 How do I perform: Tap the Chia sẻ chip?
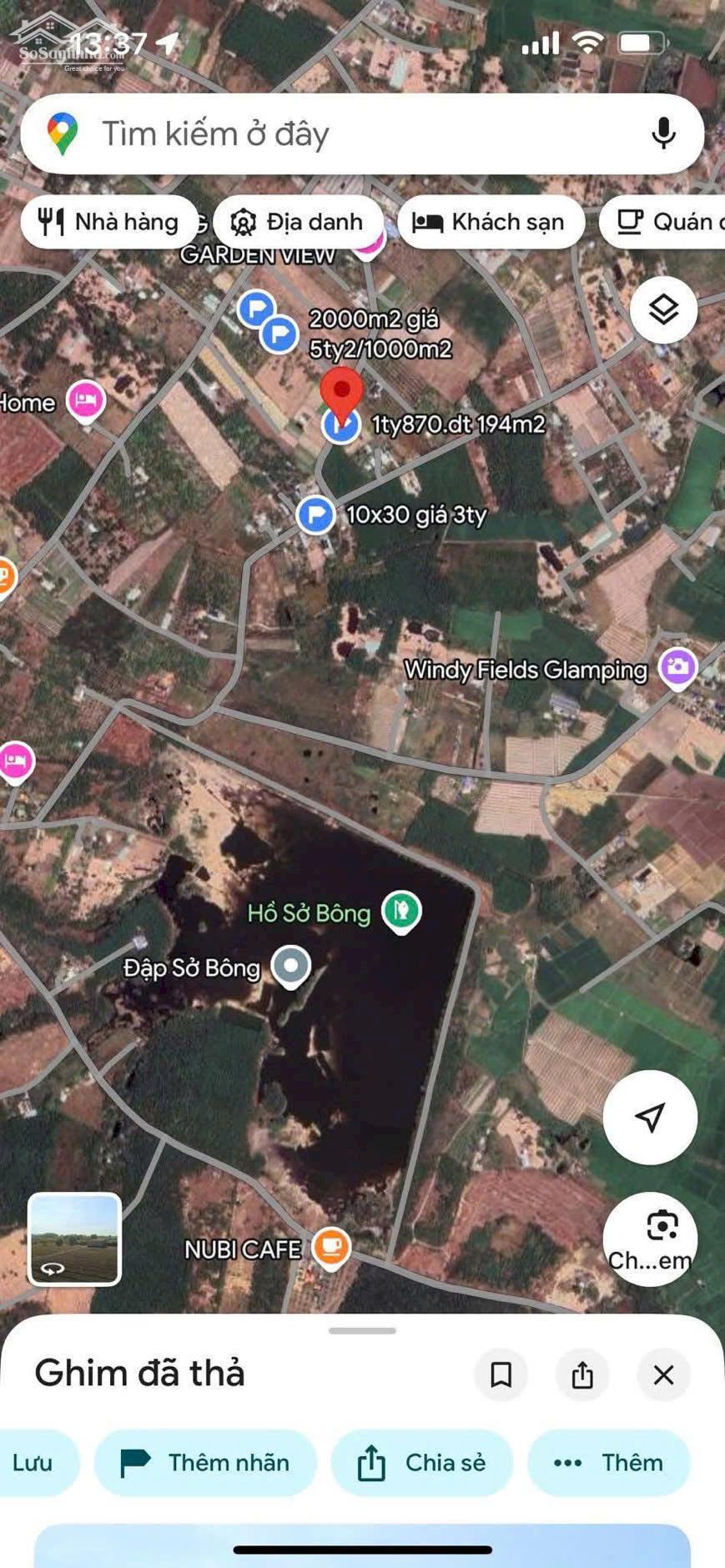click(x=421, y=1462)
